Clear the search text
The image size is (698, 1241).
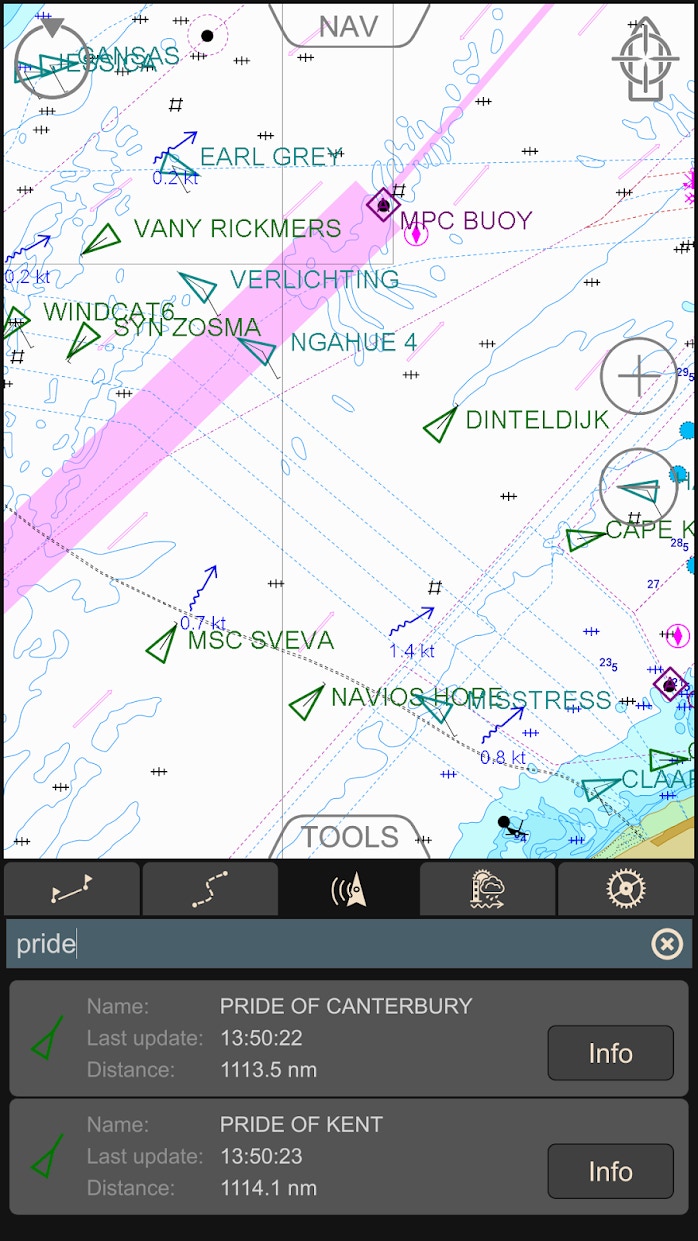coord(667,944)
